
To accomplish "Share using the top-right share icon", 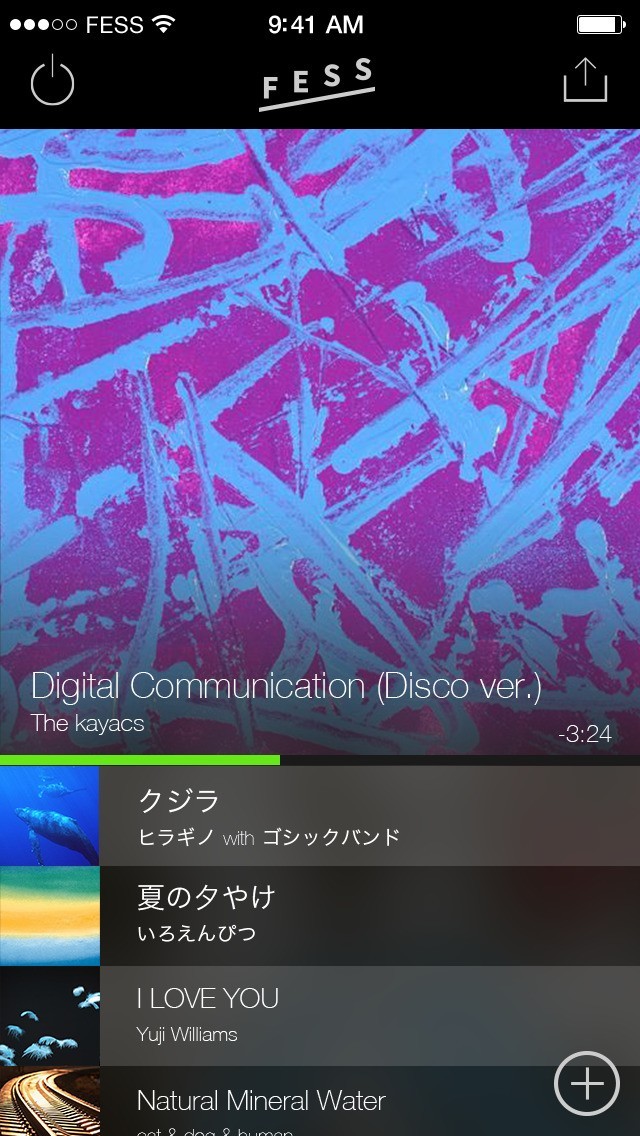I will click(585, 80).
